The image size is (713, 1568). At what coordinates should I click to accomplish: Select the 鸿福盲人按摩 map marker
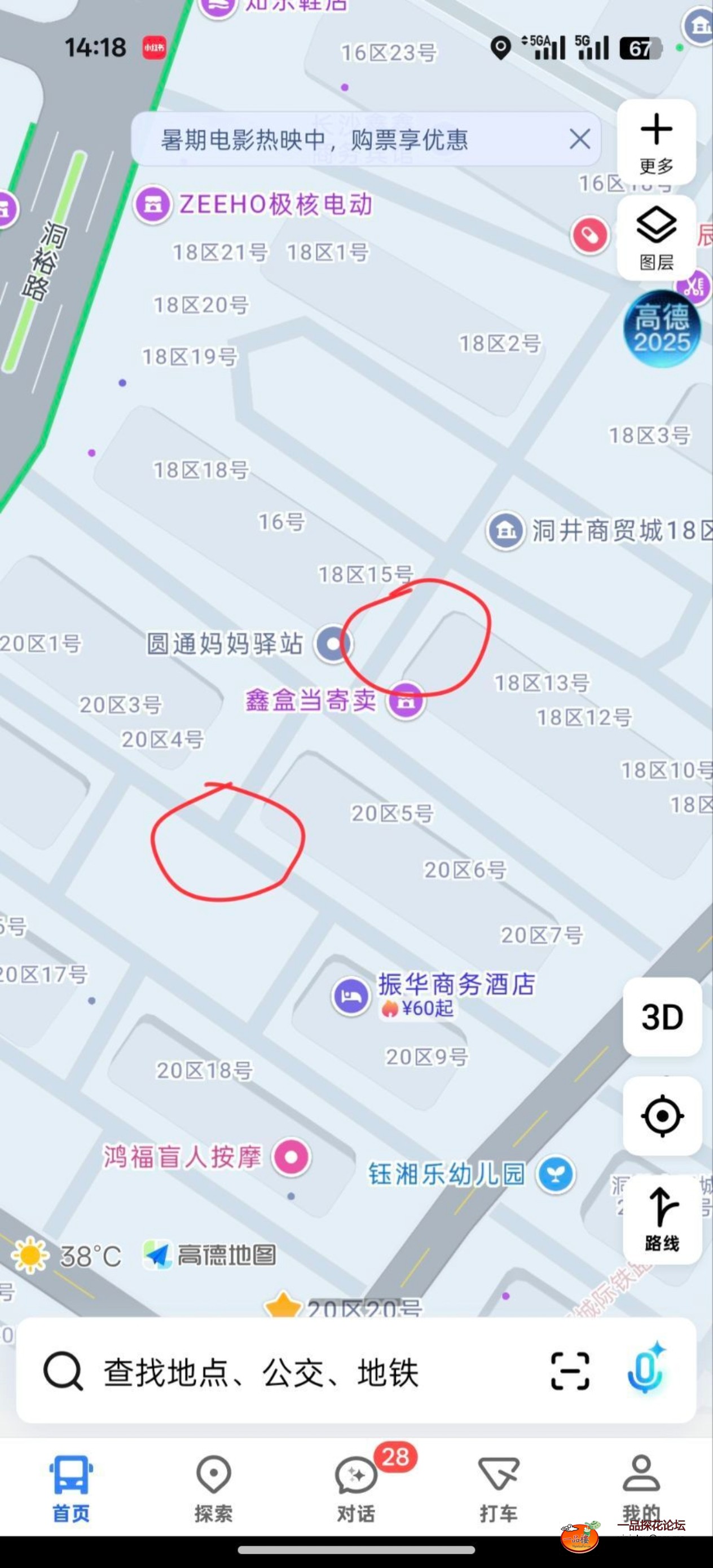tap(291, 1156)
